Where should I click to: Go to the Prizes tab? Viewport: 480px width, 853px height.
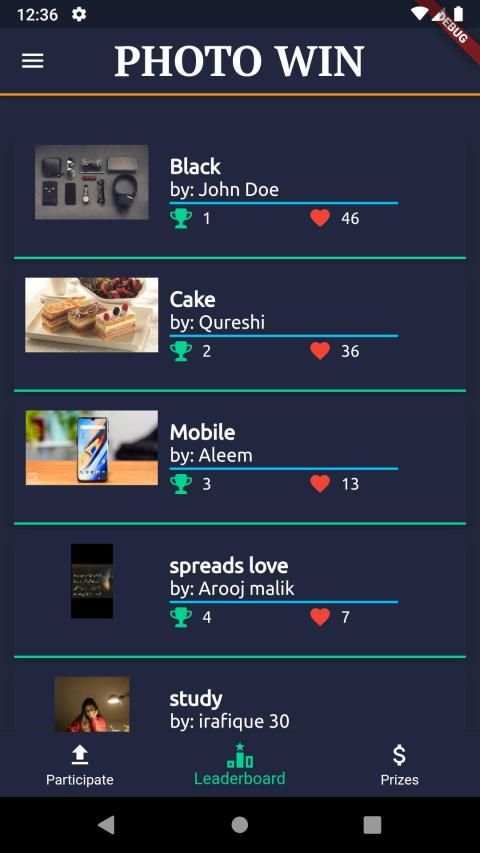click(399, 766)
